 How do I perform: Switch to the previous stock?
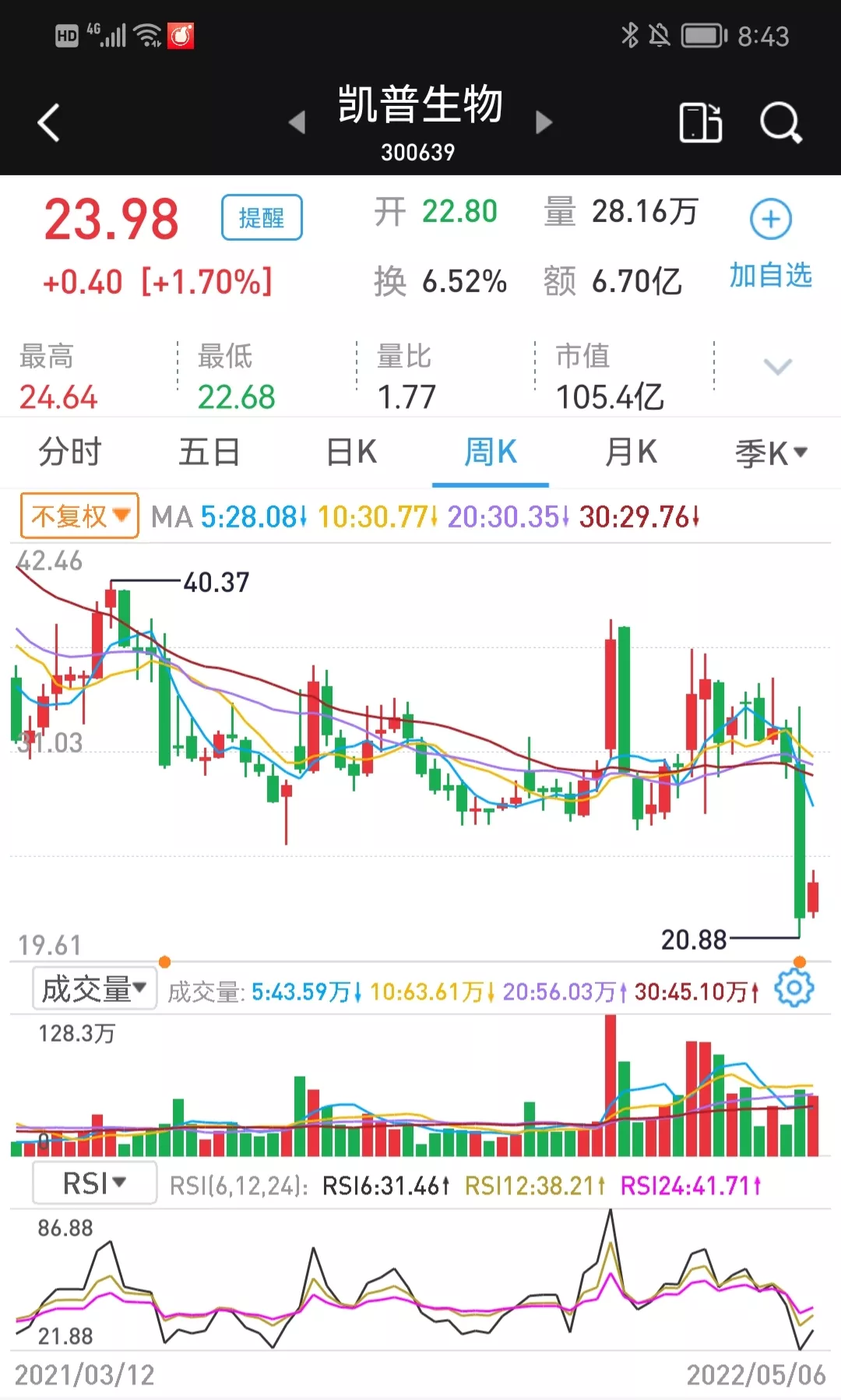tap(297, 122)
